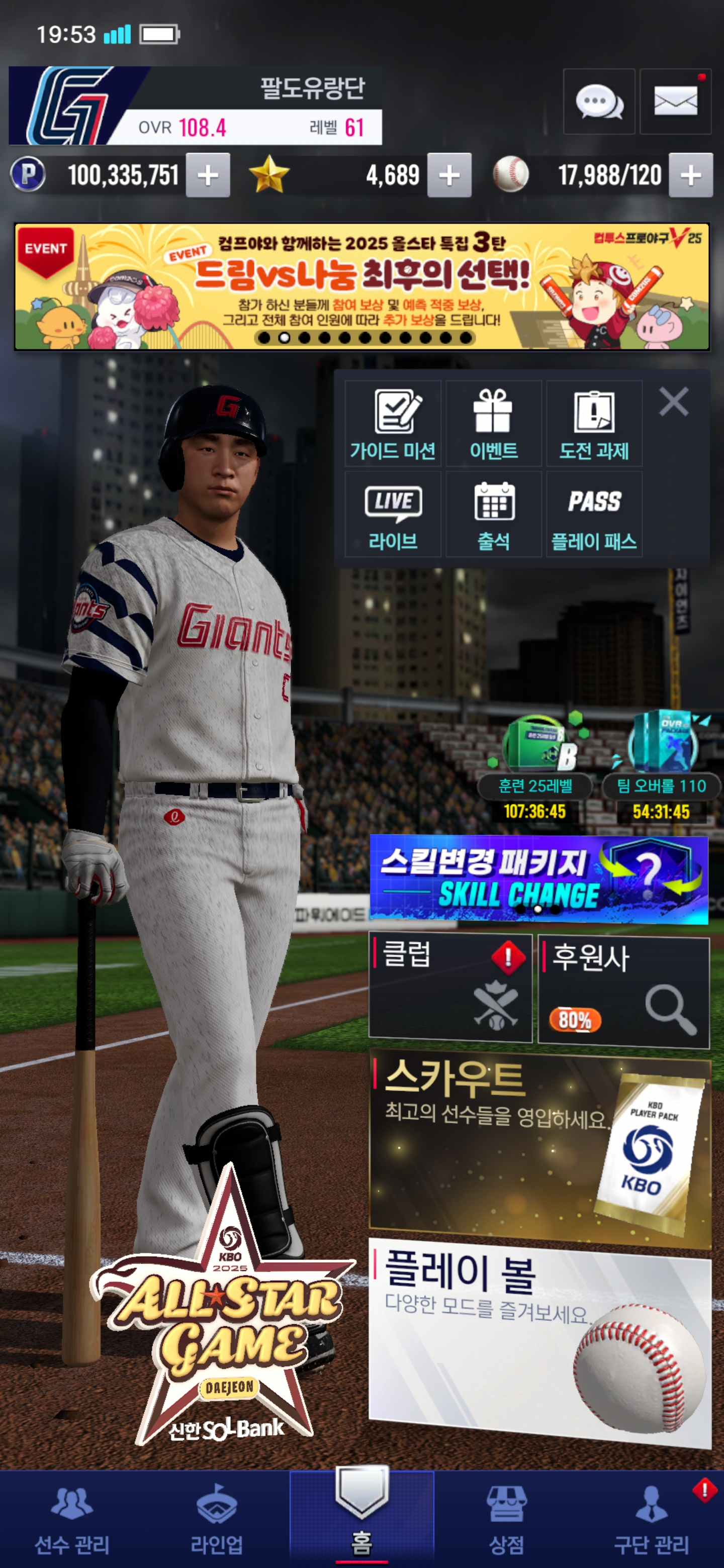The image size is (724, 1568).
Task: Add more stars with plus button
Action: point(449,175)
